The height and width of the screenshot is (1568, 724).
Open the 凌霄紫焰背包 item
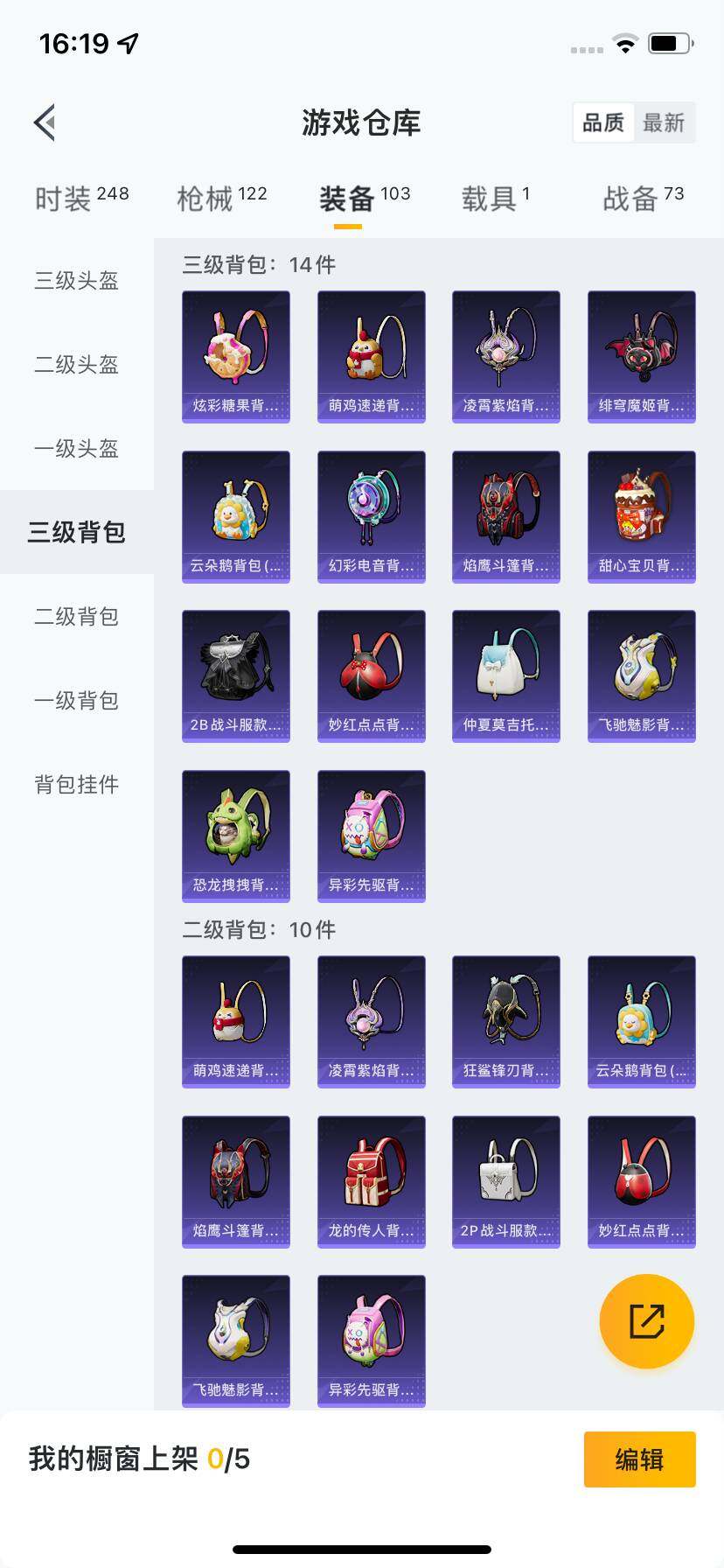coord(505,354)
